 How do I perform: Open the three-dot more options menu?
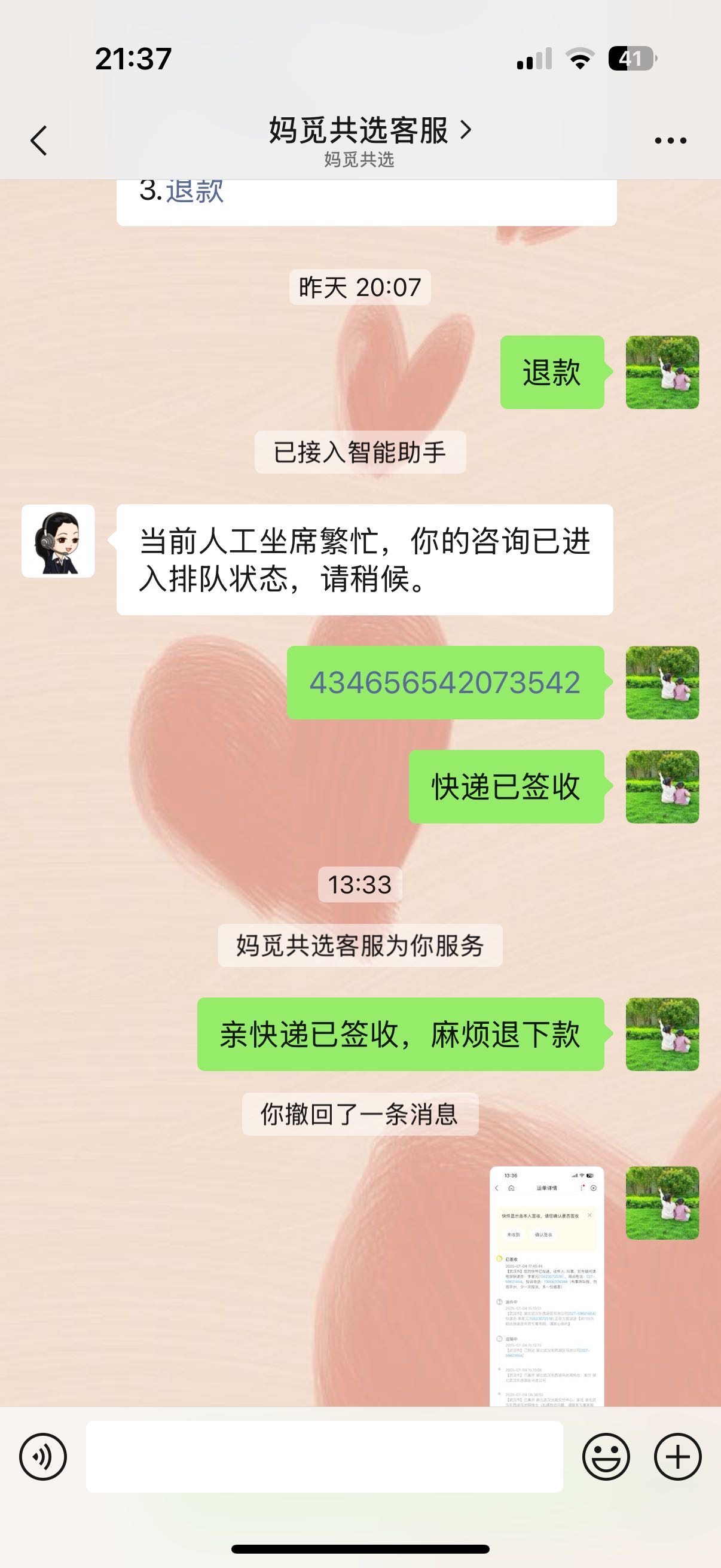tap(670, 141)
